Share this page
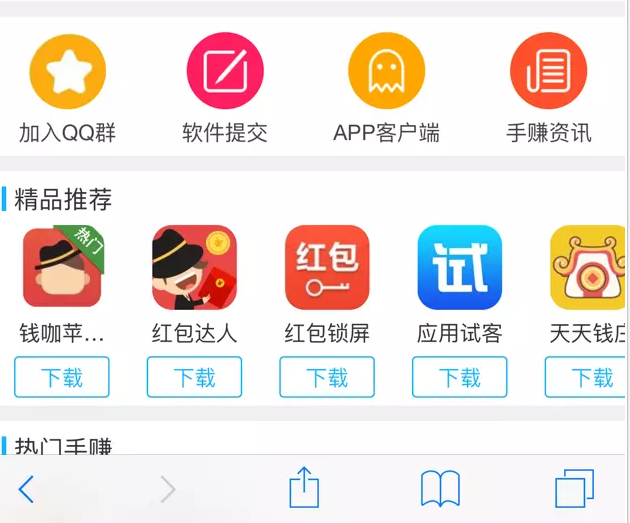 304,488
